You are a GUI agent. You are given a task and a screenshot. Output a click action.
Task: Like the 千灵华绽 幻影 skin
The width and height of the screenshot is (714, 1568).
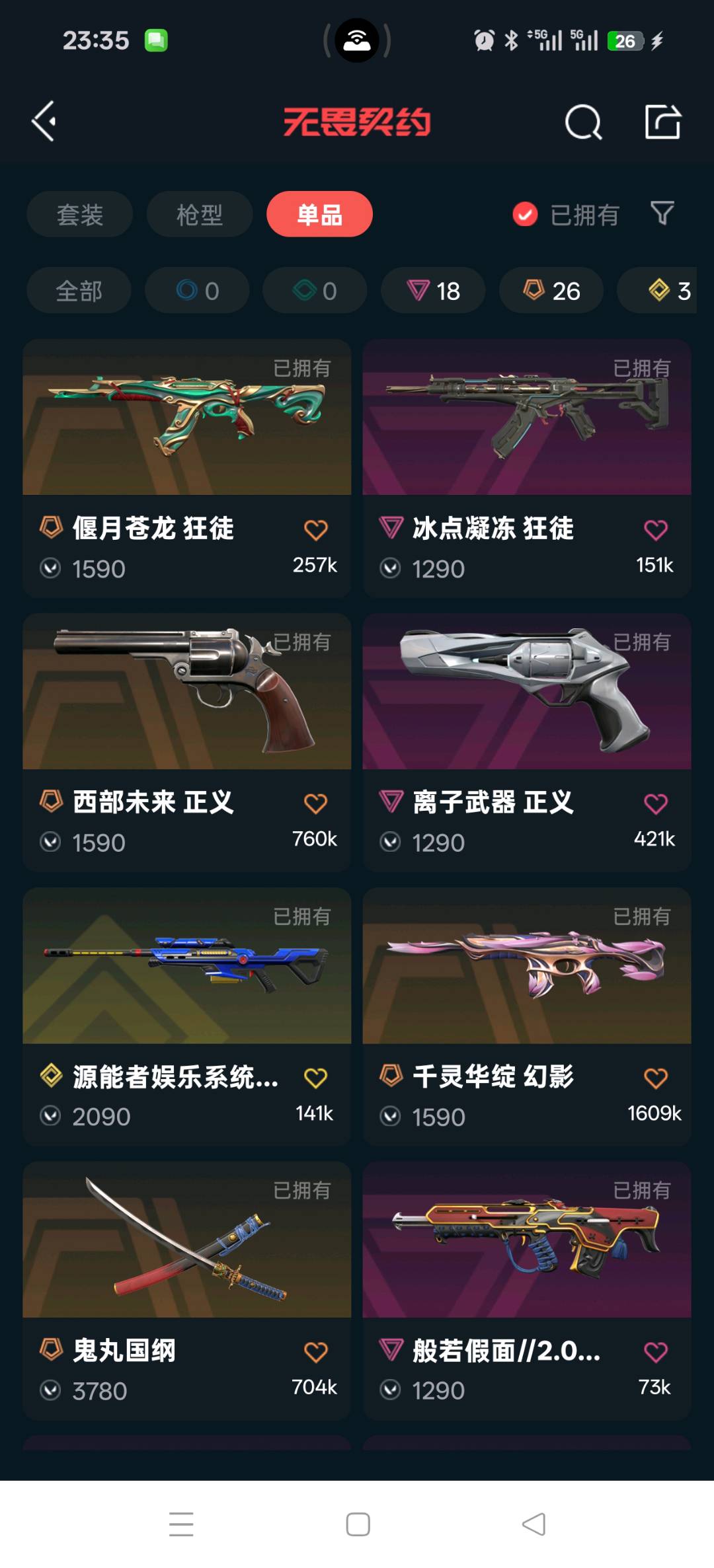(655, 1078)
